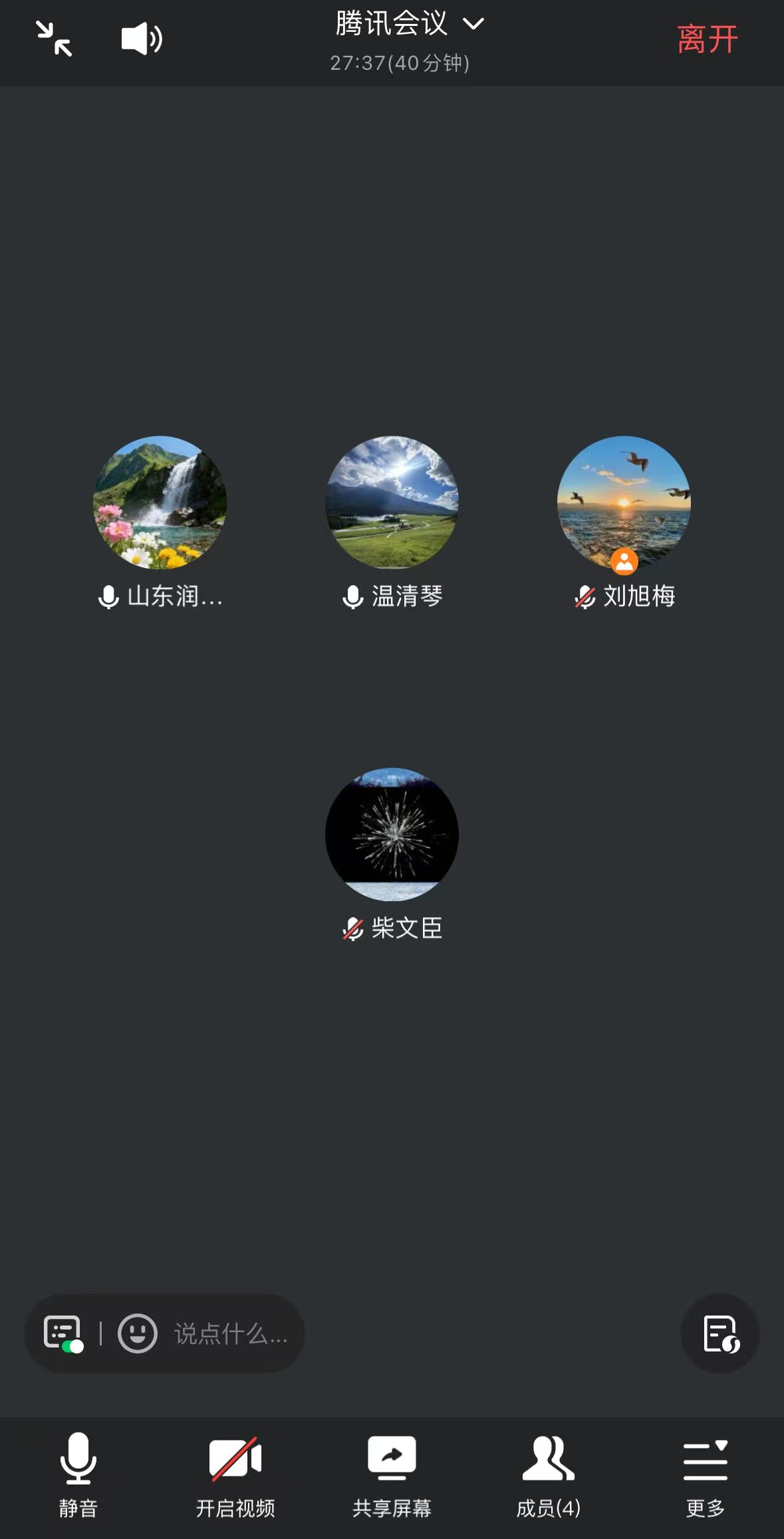Screen dimensions: 784x1539
Task: Minimize the meeting window
Action: [54, 39]
